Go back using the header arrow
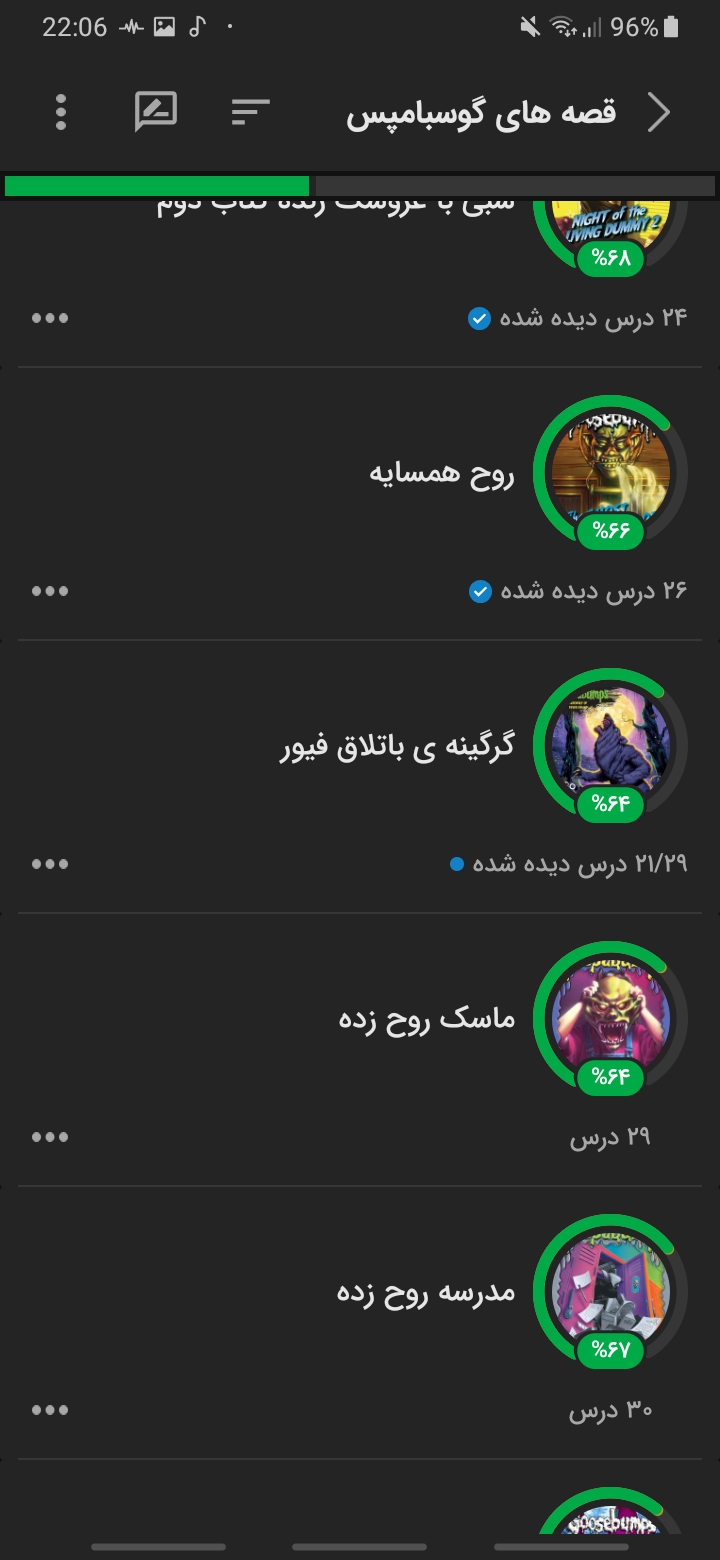This screenshot has width=720, height=1560. tap(659, 112)
